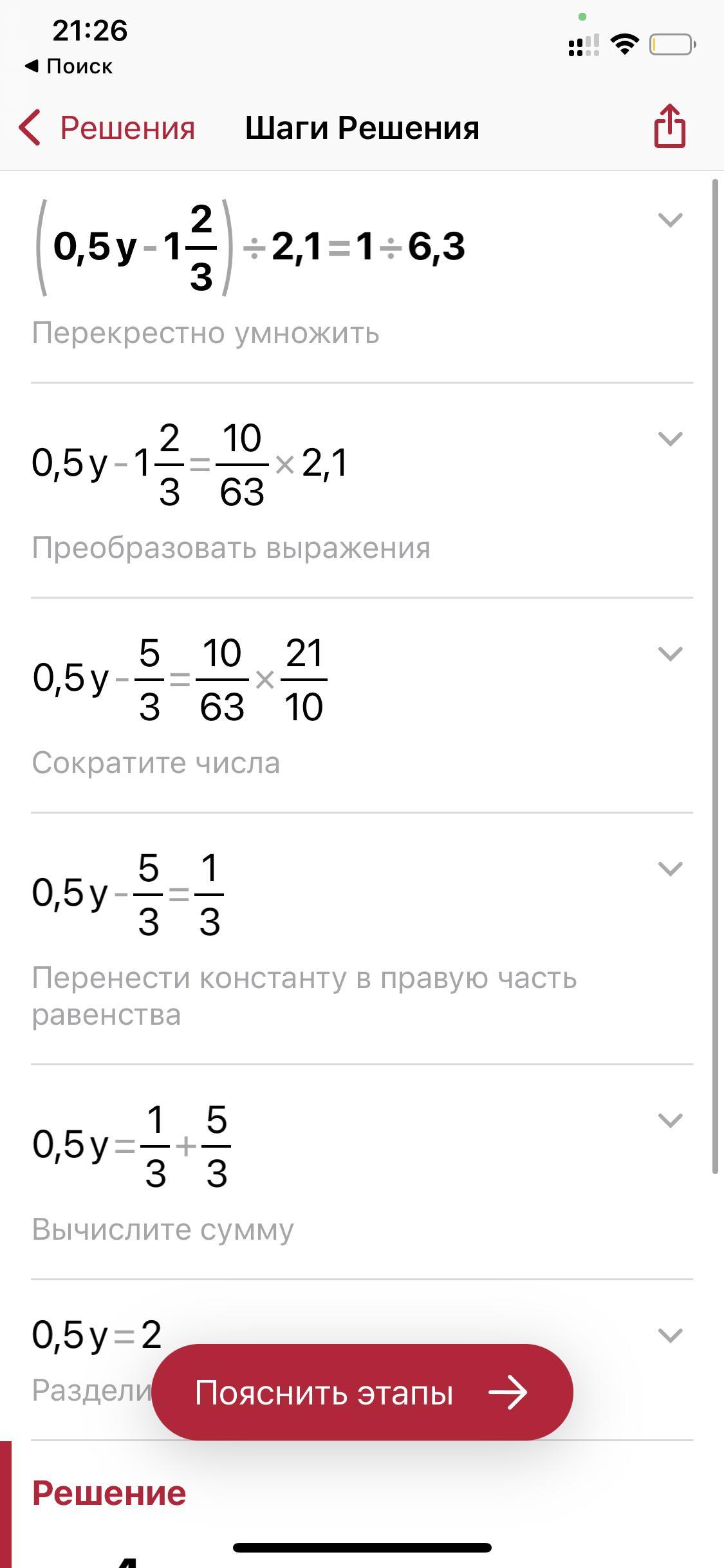Expand the Преобразовать выражения step
The width and height of the screenshot is (724, 1568).
[x=670, y=439]
